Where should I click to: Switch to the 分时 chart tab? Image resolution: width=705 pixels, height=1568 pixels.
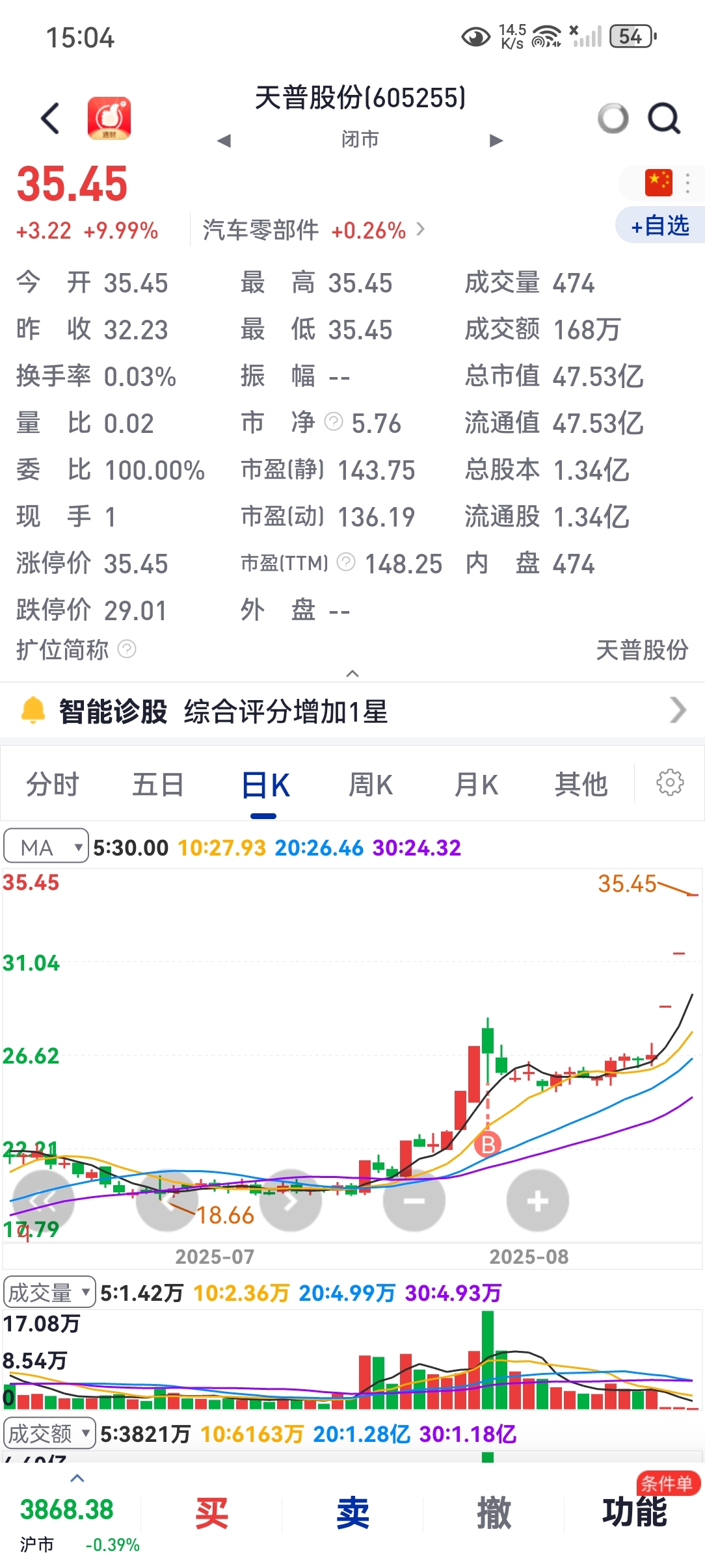point(53,785)
